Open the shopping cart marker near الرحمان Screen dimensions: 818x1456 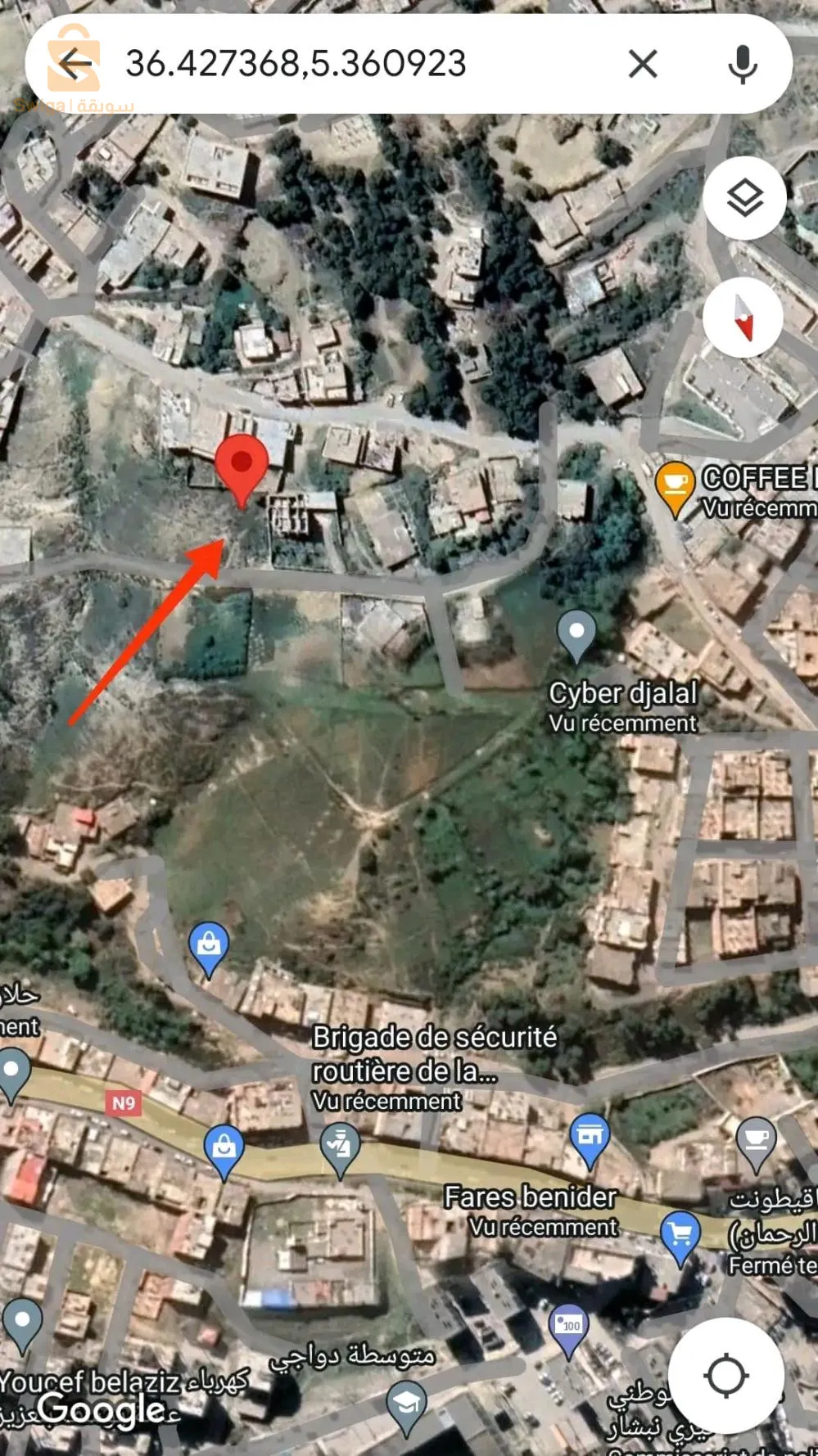[680, 1234]
